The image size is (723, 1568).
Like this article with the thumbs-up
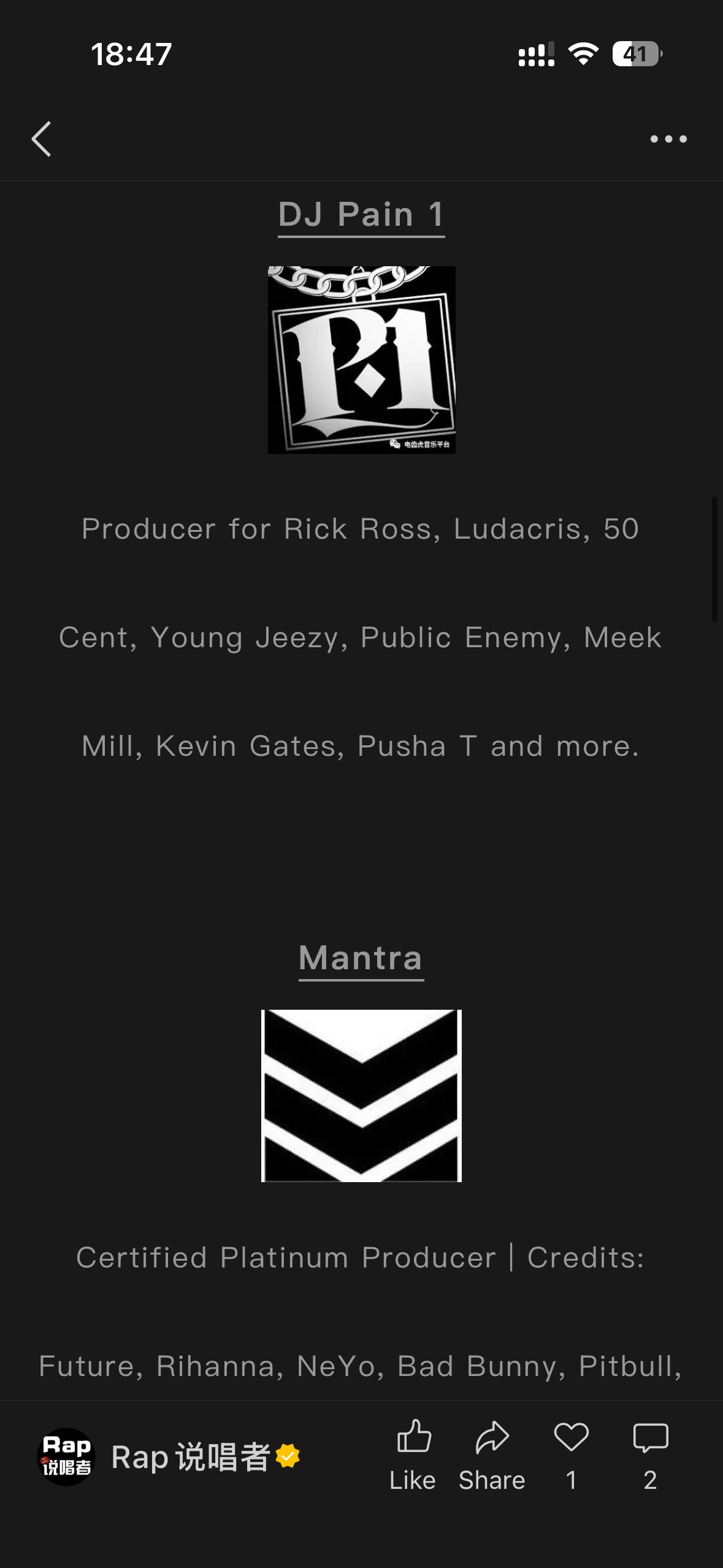click(413, 1455)
